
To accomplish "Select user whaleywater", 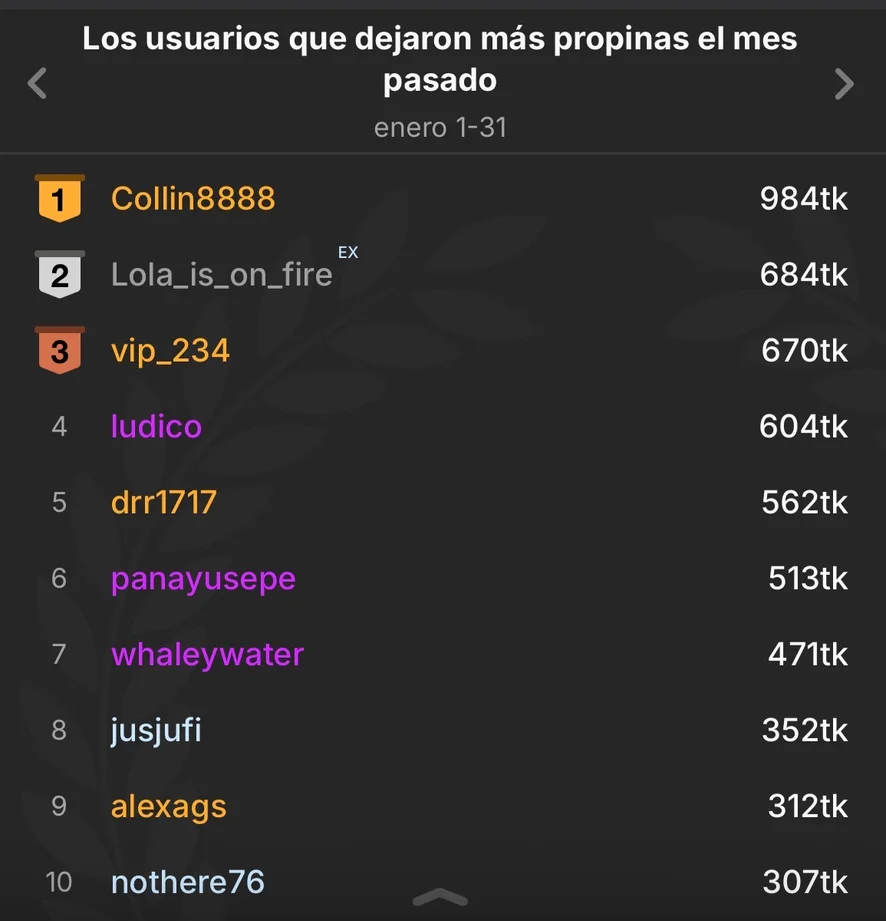I will [207, 655].
